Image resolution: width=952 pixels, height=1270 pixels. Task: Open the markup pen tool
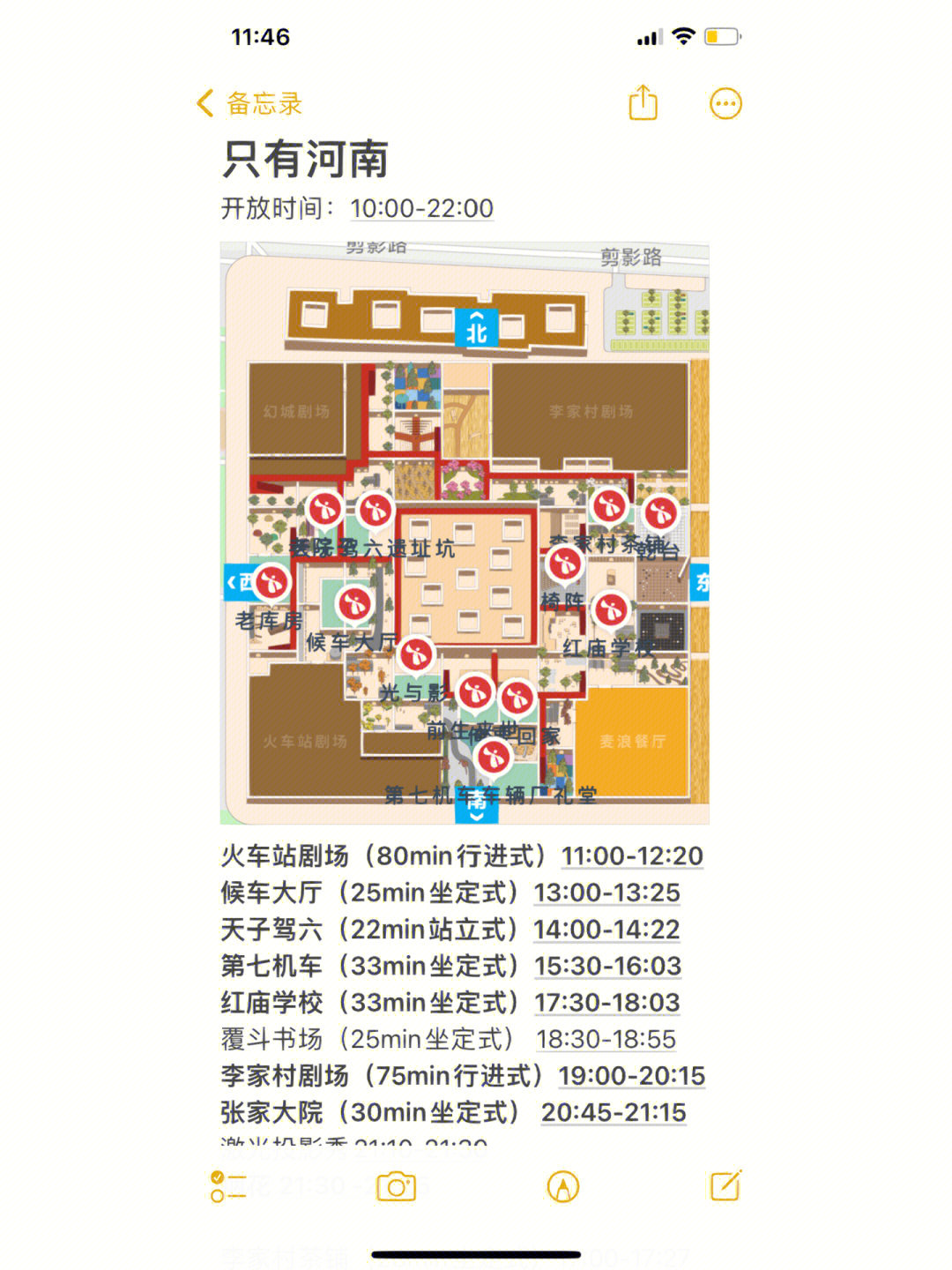[562, 1186]
